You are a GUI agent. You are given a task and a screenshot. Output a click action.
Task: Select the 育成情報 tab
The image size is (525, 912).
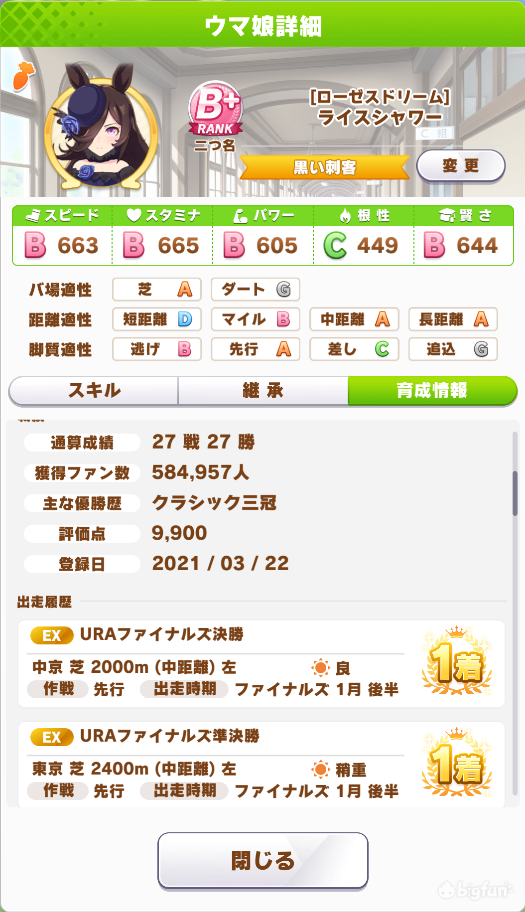pyautogui.click(x=432, y=390)
